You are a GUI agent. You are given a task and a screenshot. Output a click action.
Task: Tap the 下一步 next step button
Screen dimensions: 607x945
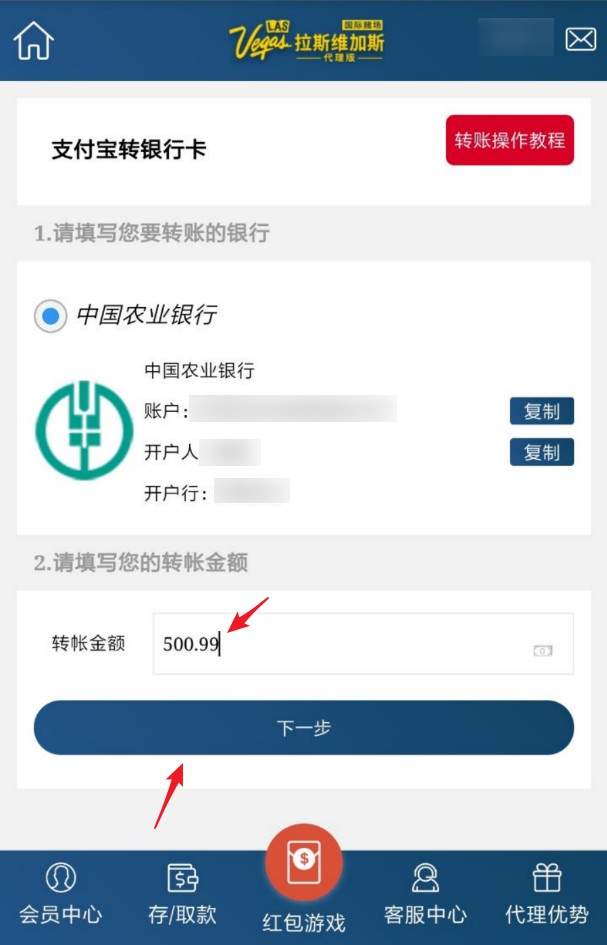303,728
